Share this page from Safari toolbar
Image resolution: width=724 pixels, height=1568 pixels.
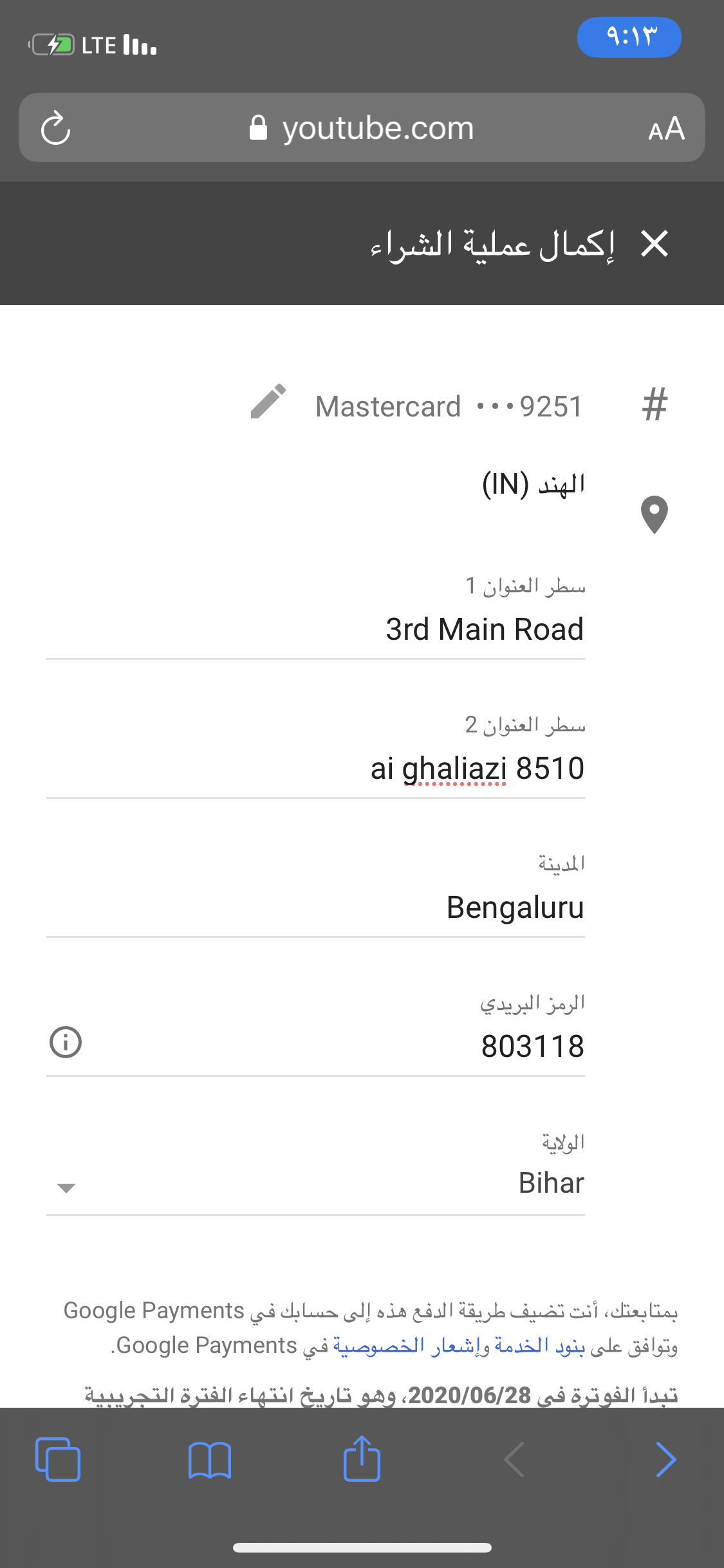pos(362,1458)
